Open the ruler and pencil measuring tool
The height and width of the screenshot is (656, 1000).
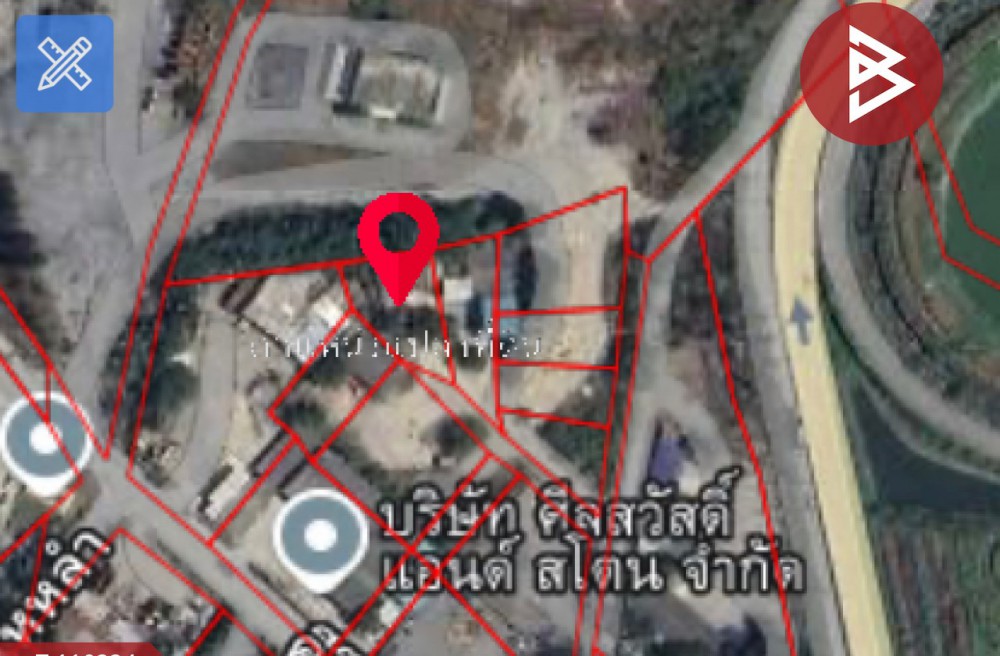click(x=64, y=63)
